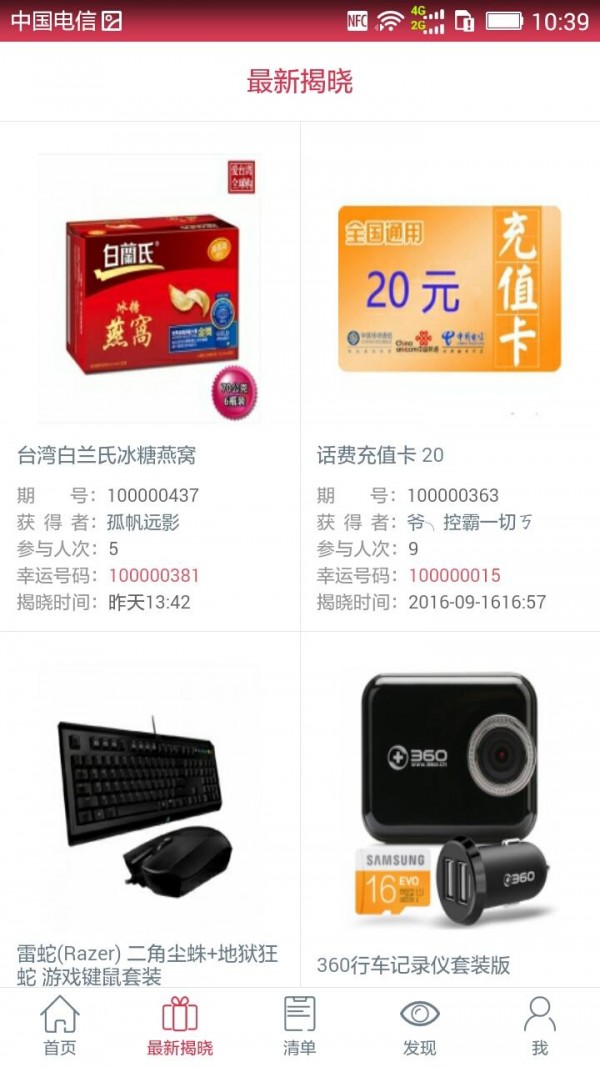Switch to the 发现 tab
The width and height of the screenshot is (600, 1067).
420,1026
